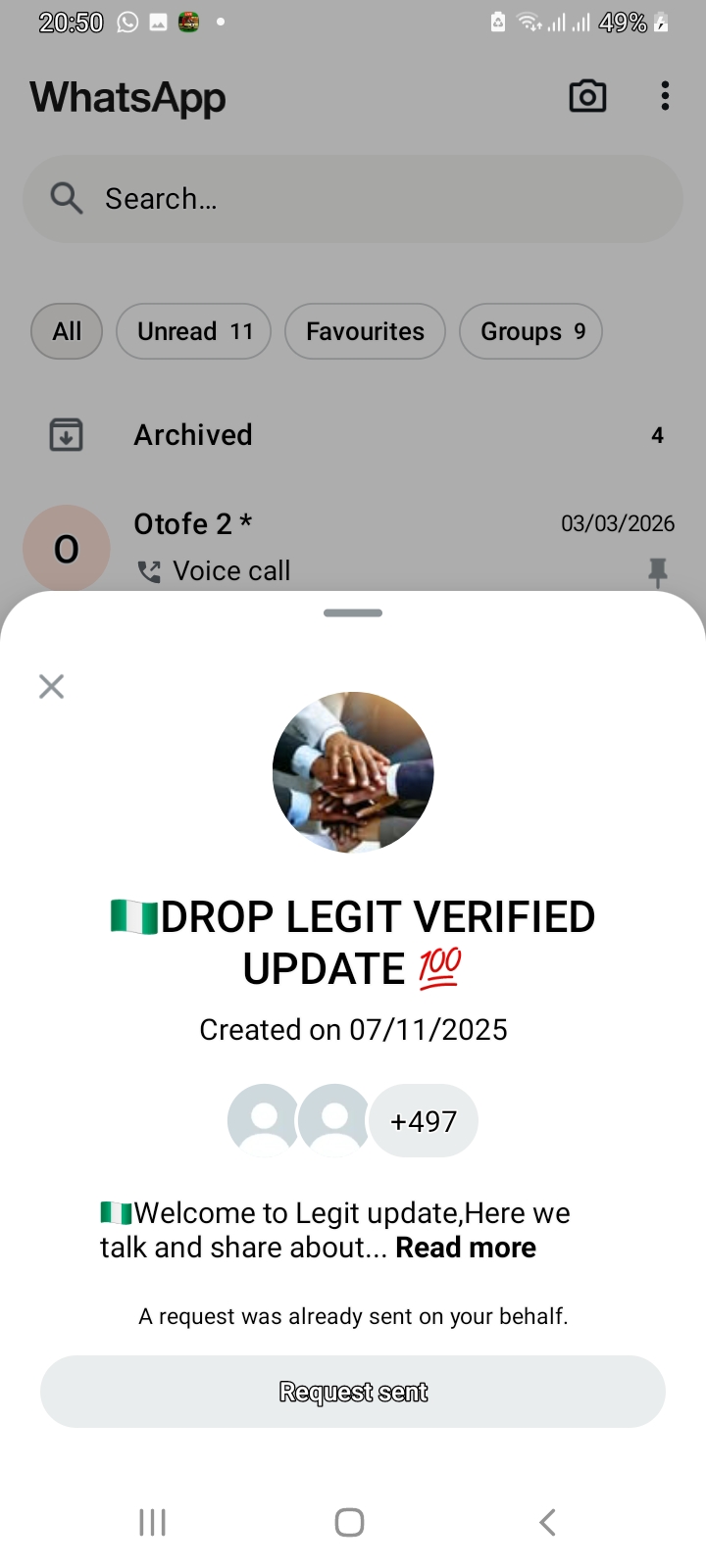Show Favourites chats
Viewport: 706px width, 1568px height.
(365, 331)
